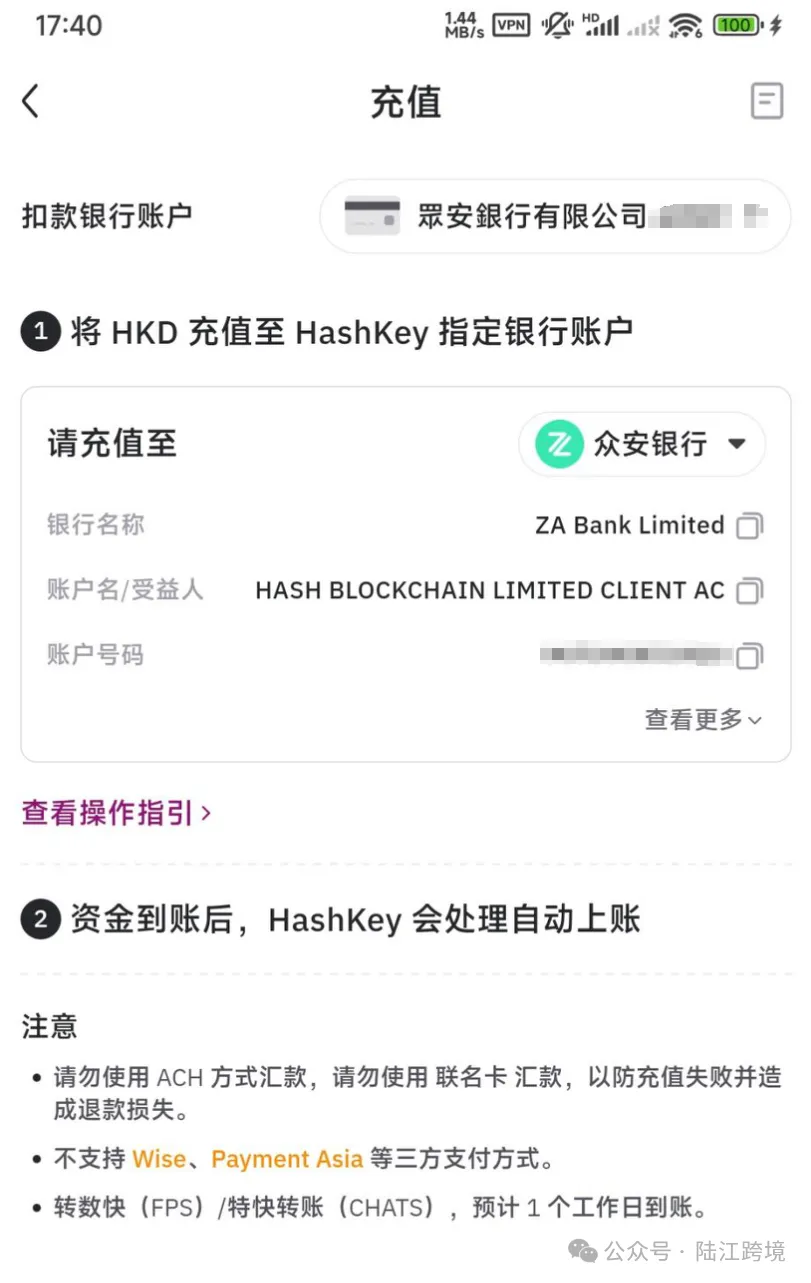Image resolution: width=811 pixels, height=1283 pixels.
Task: Expand 查看更多 account details
Action: tap(703, 719)
